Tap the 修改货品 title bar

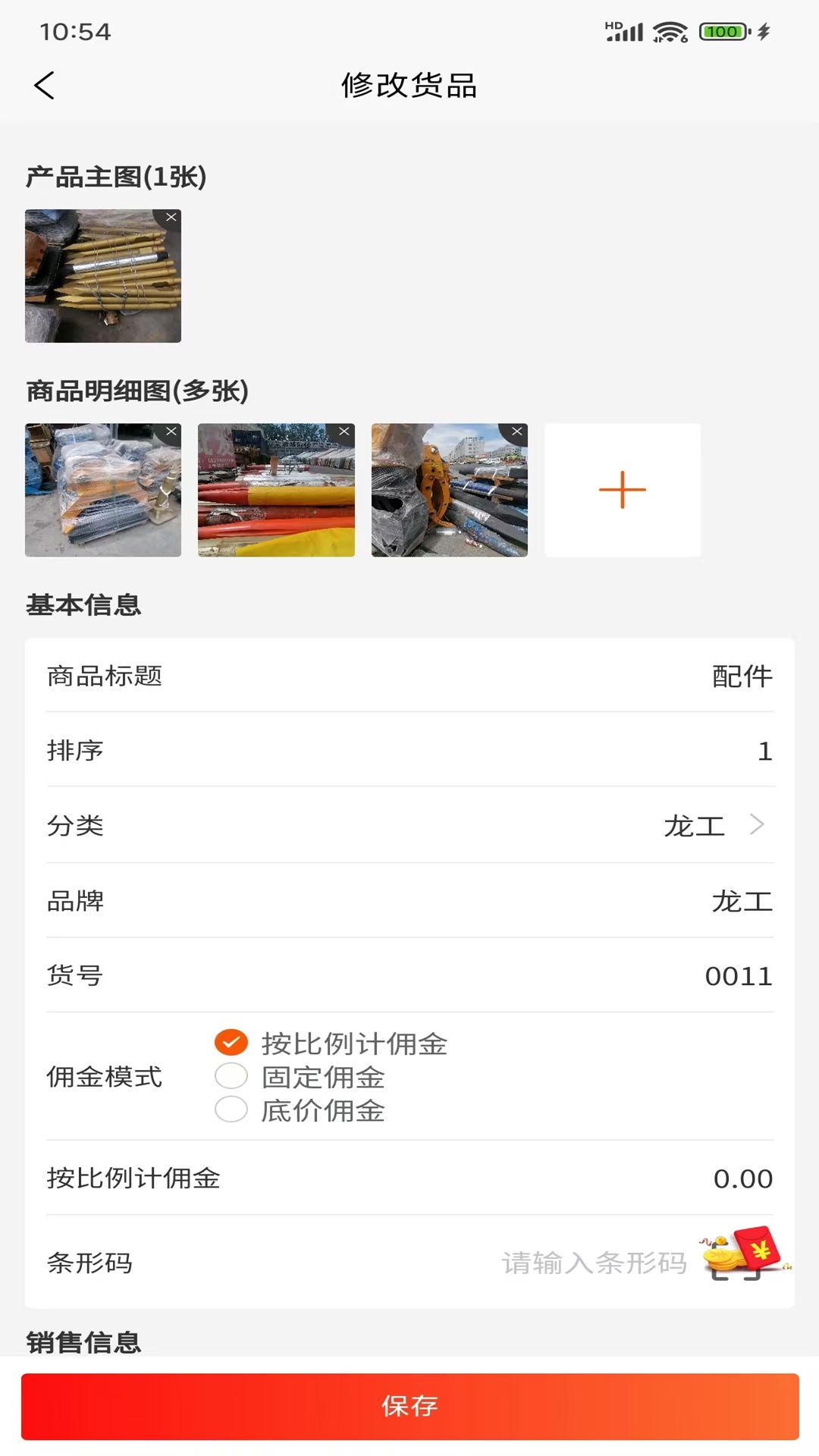409,86
